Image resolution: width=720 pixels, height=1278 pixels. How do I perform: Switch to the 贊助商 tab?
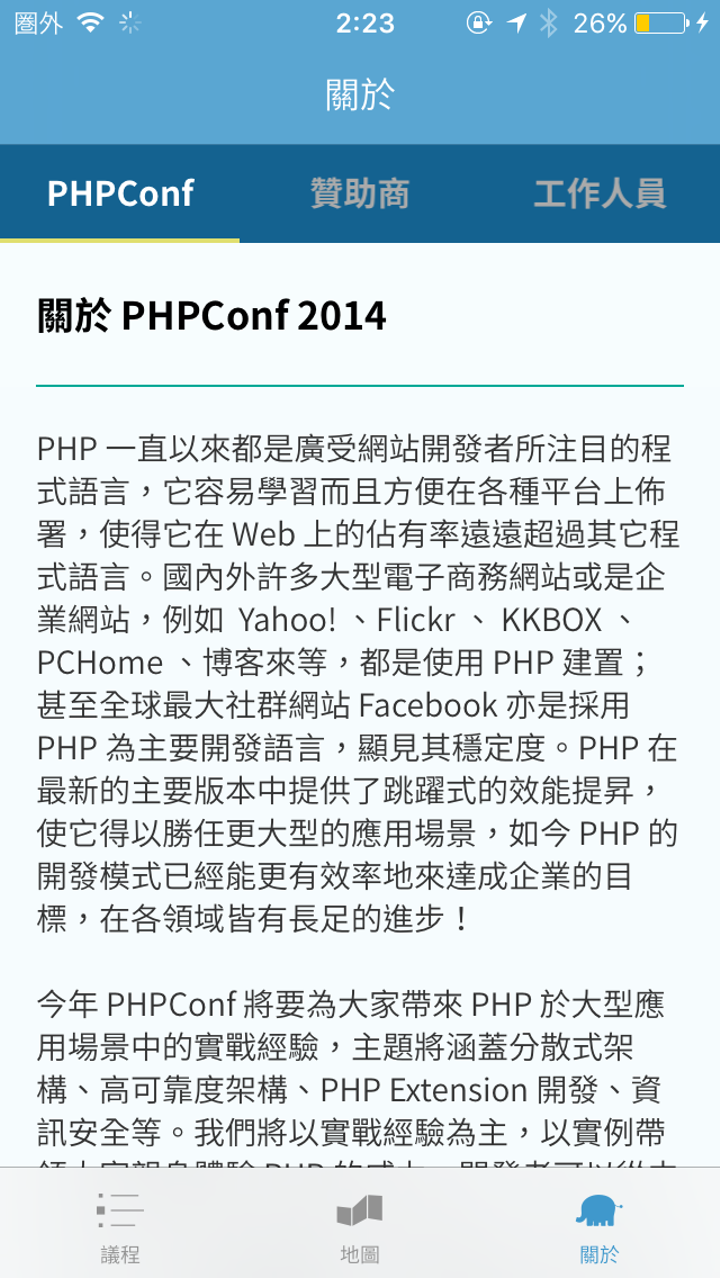360,193
